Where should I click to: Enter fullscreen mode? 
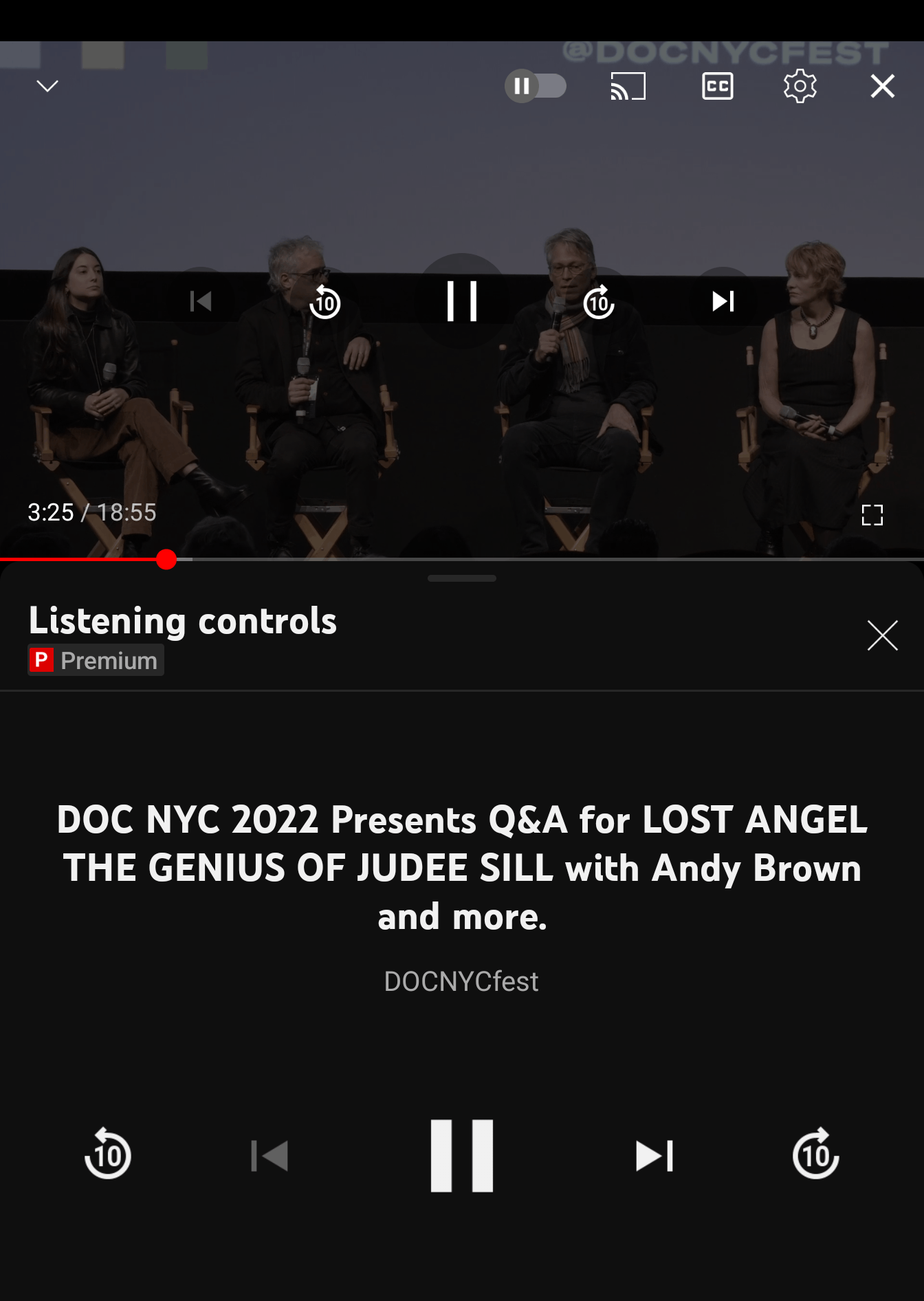point(872,514)
